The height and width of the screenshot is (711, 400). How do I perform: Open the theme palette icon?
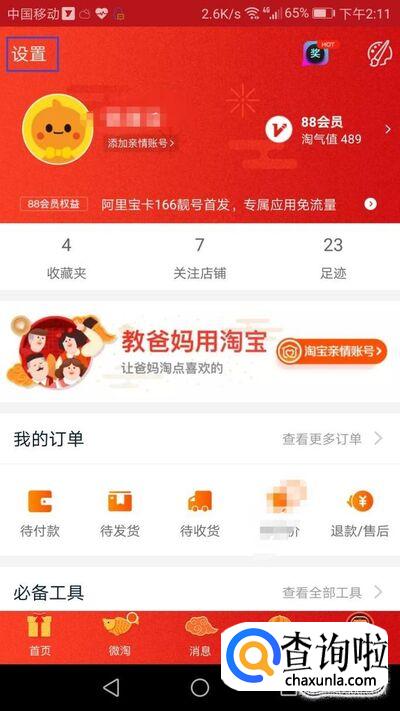[x=379, y=54]
